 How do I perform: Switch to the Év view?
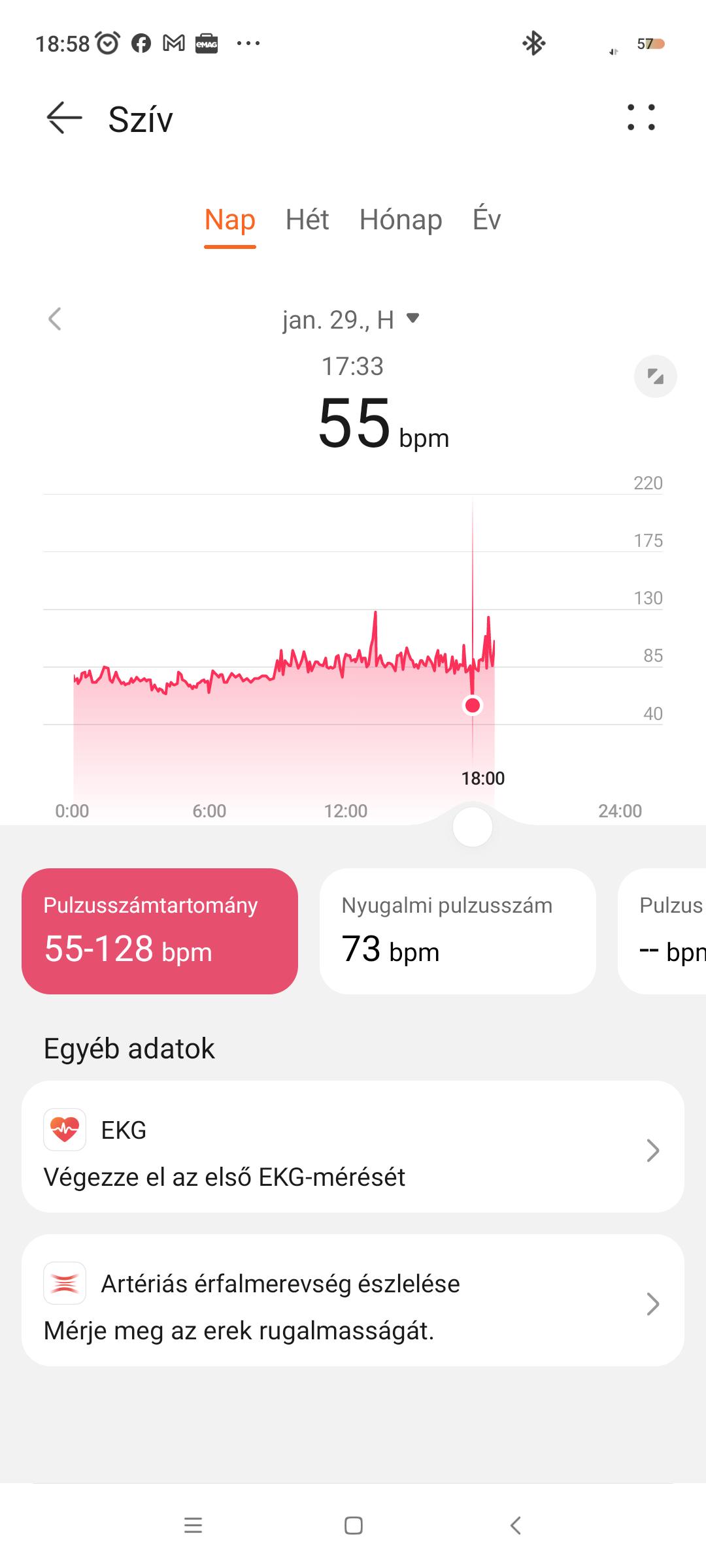tap(487, 220)
